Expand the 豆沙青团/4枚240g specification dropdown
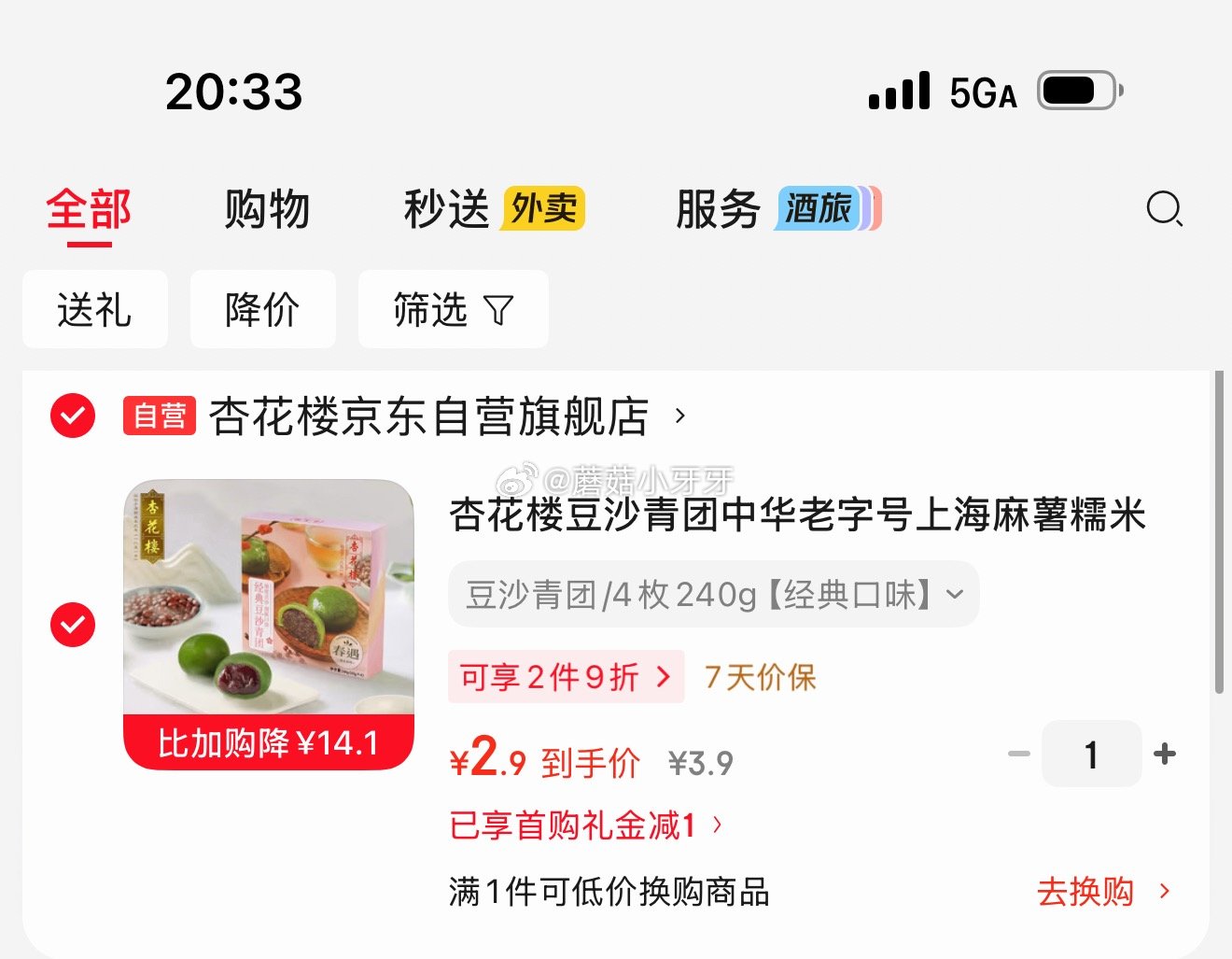Viewport: 1232px width, 959px height. pyautogui.click(x=713, y=594)
